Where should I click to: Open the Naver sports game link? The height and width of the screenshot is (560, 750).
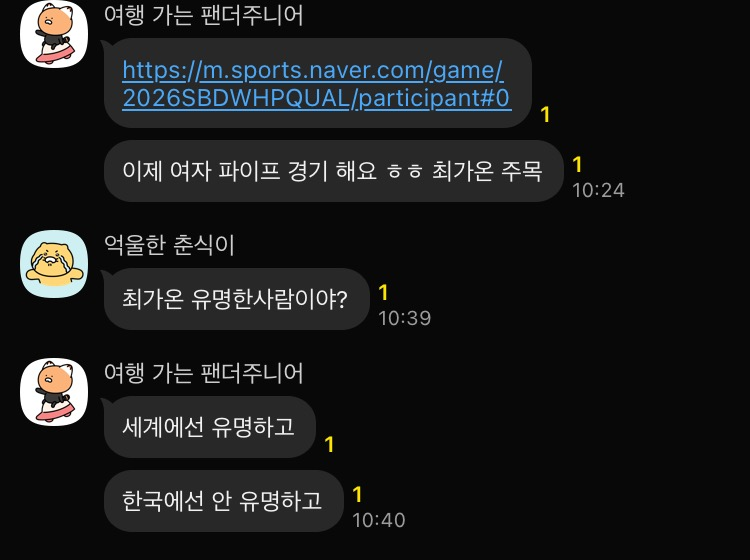click(x=316, y=84)
